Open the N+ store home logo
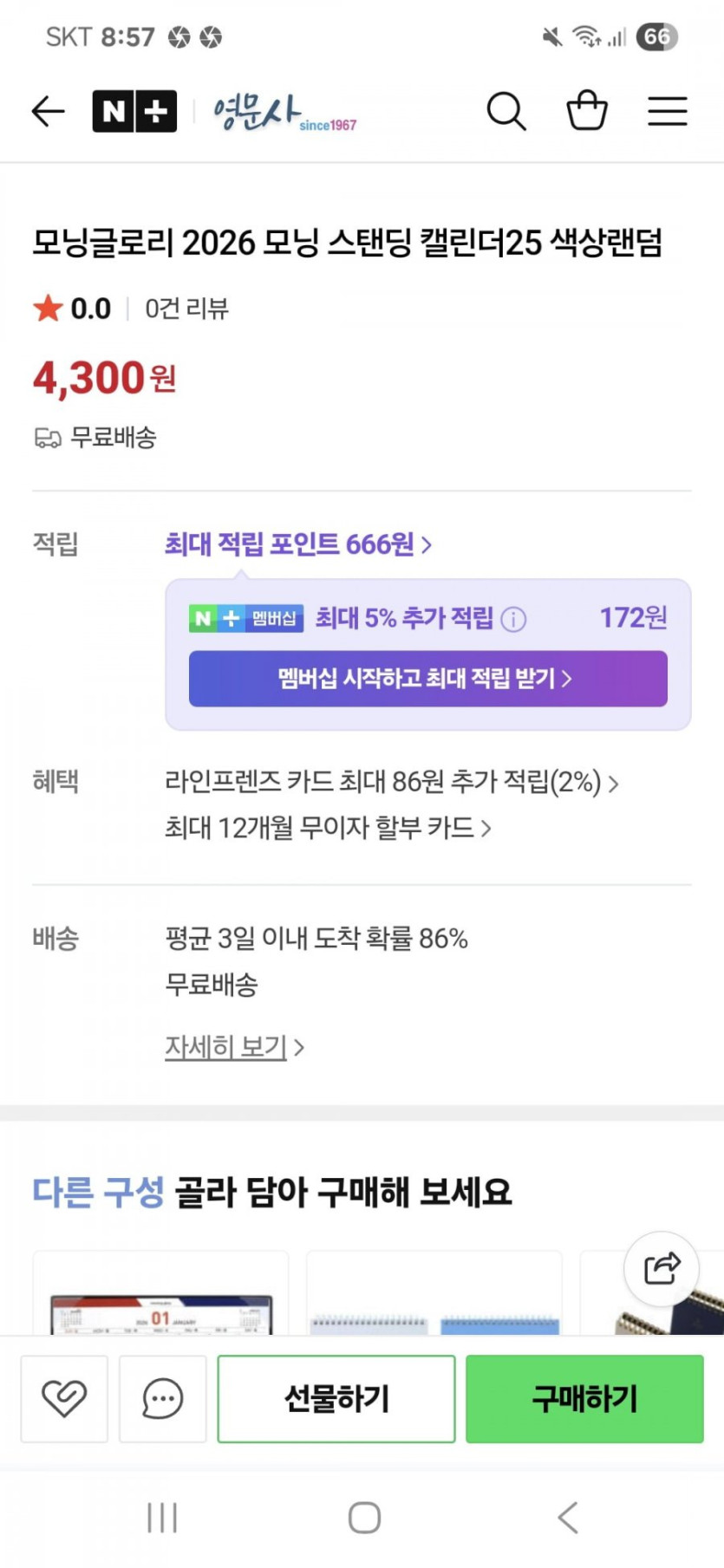 click(134, 111)
